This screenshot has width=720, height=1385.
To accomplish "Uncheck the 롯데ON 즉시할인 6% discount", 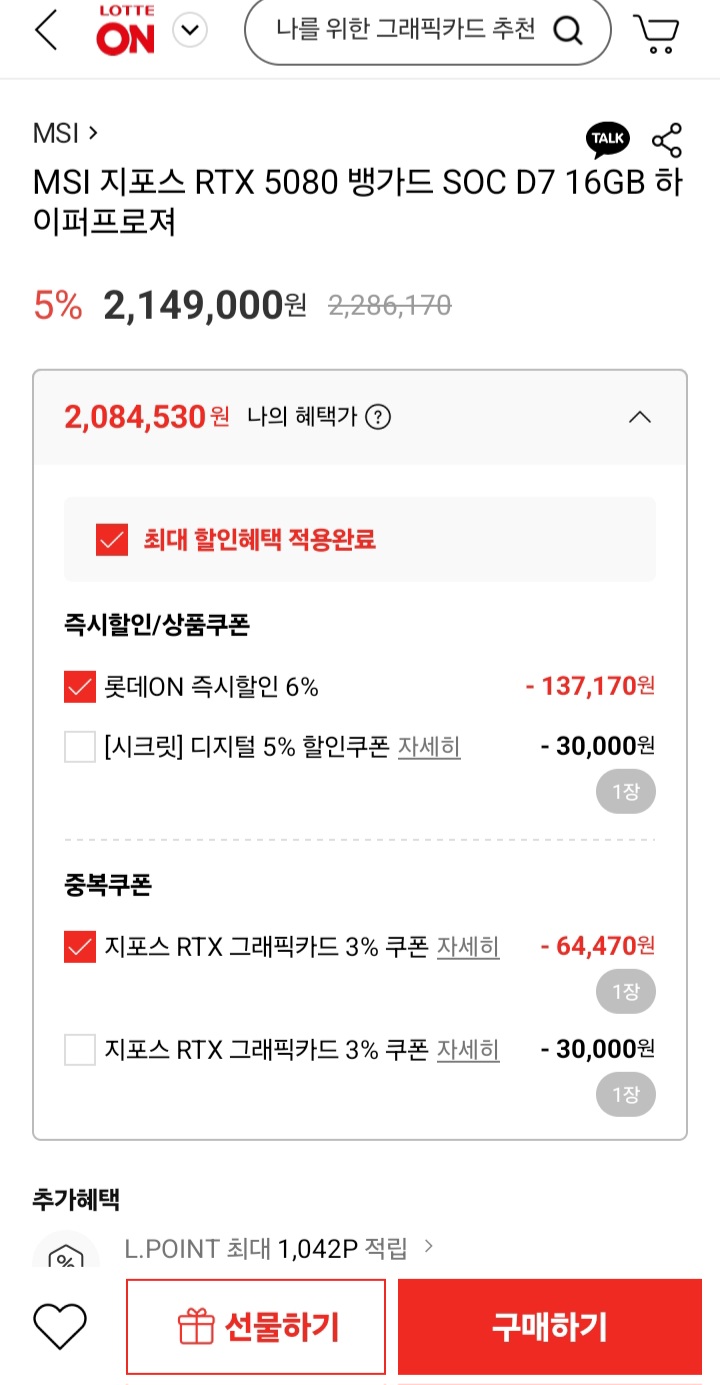I will pyautogui.click(x=80, y=687).
